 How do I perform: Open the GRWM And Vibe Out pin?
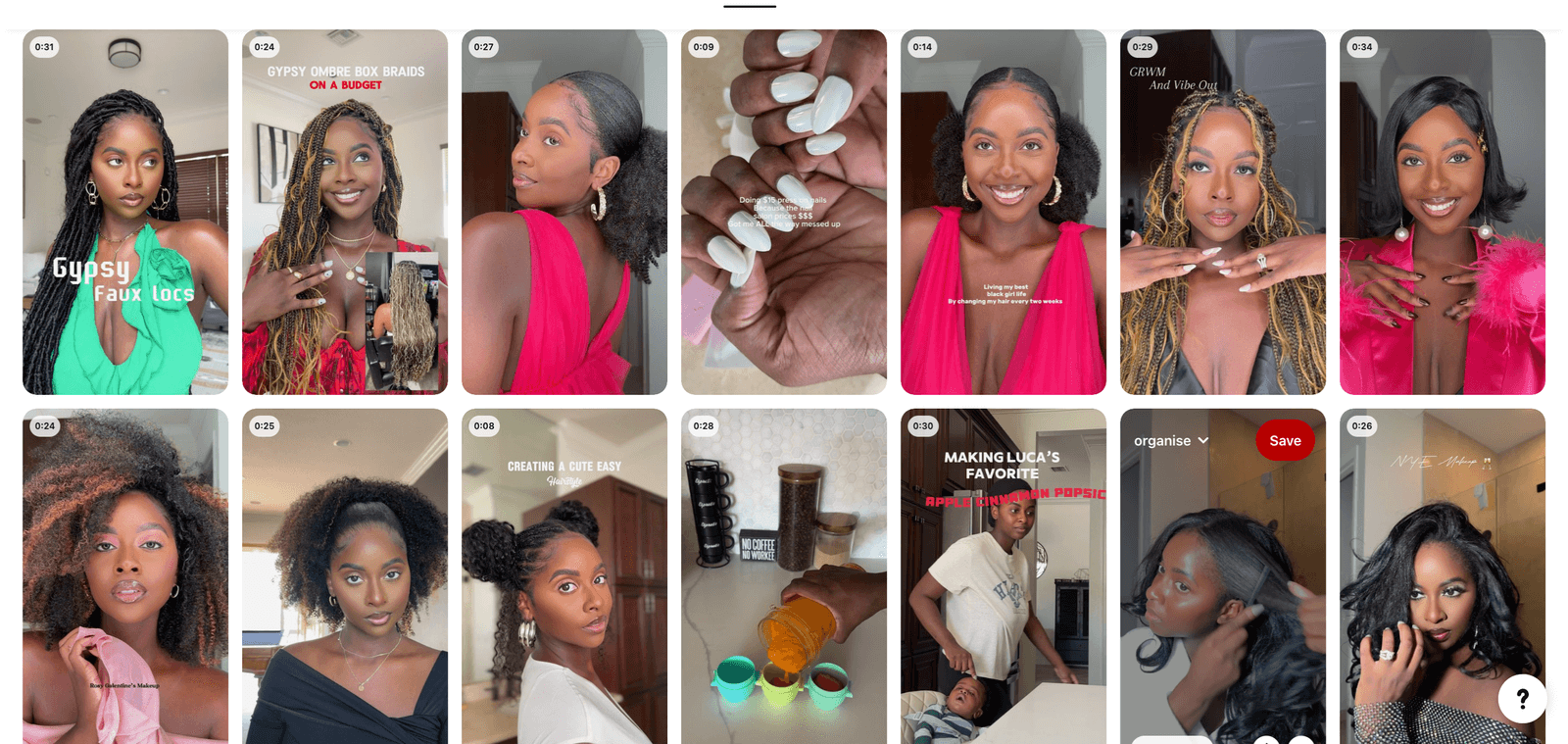click(1223, 212)
